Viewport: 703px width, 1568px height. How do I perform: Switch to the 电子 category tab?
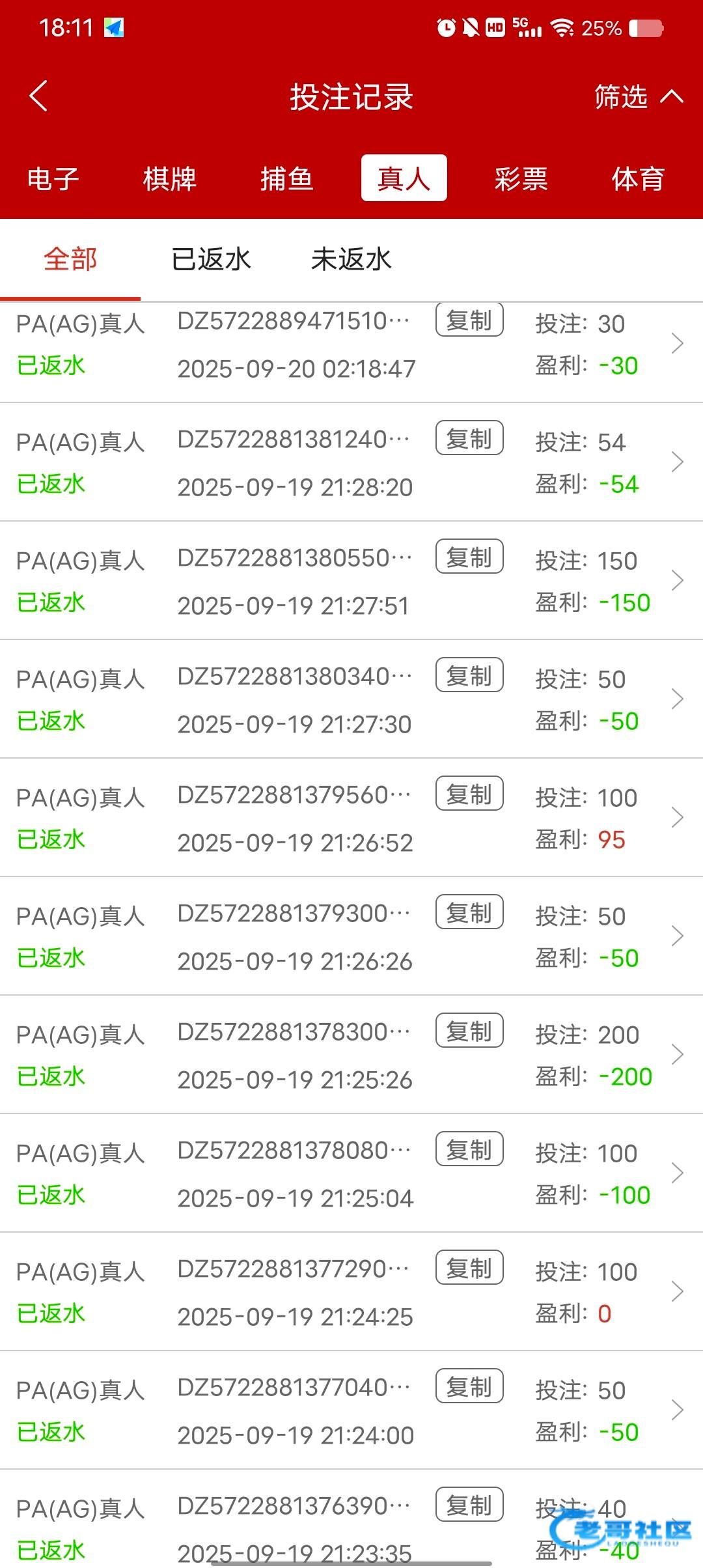tap(53, 178)
